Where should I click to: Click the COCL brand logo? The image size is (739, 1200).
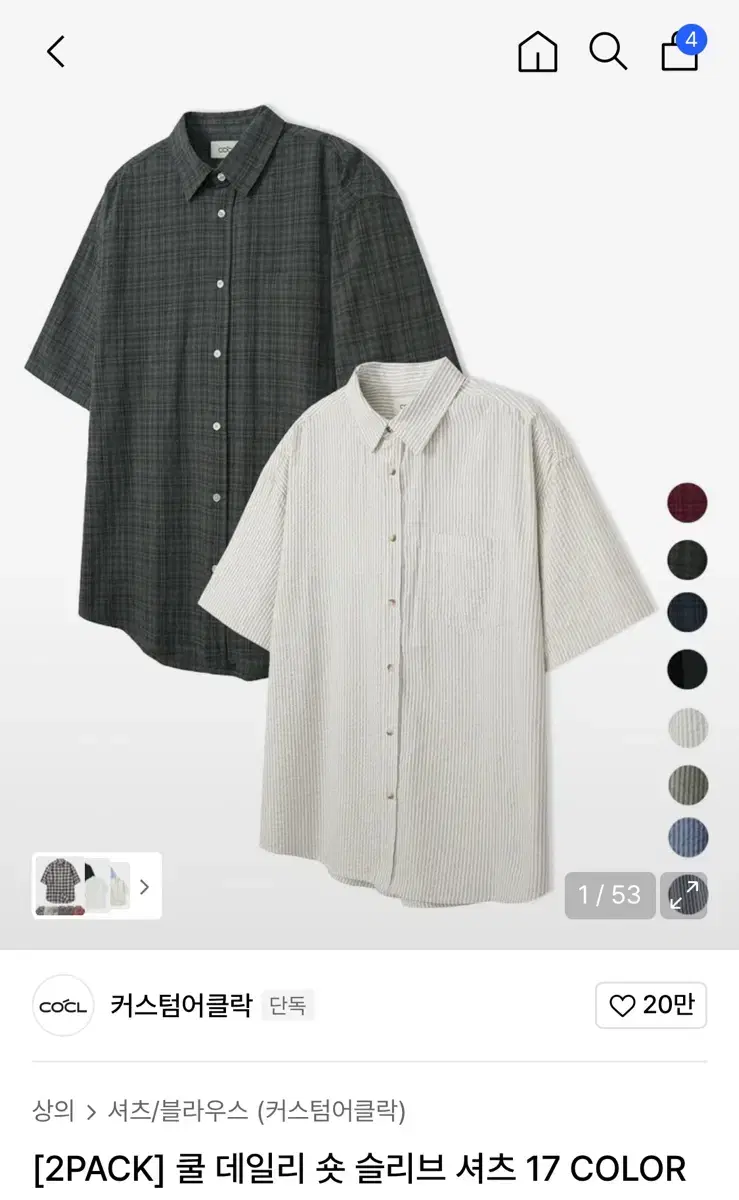pos(63,1005)
